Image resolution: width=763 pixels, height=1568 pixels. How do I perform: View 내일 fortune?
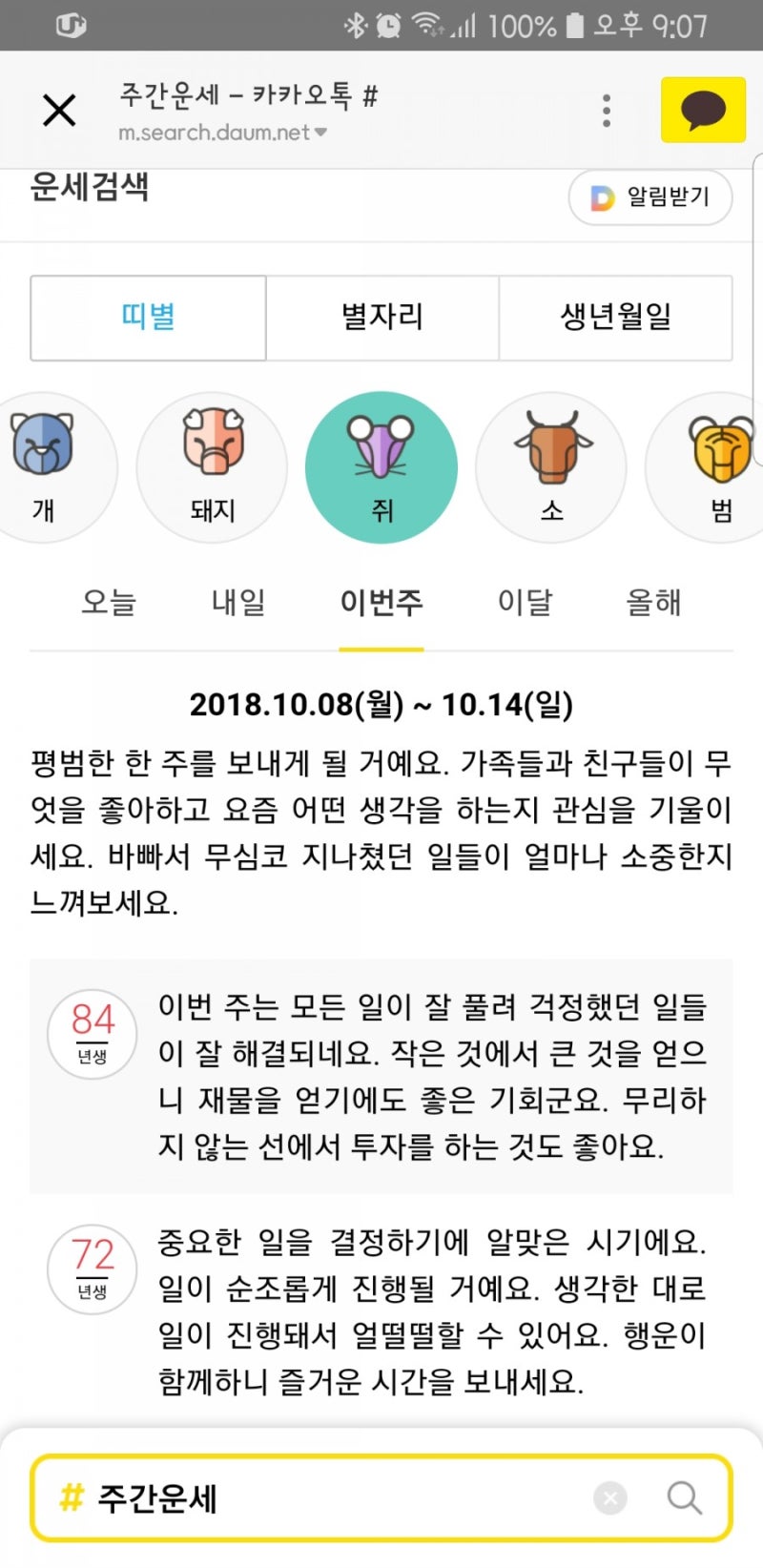coord(238,603)
